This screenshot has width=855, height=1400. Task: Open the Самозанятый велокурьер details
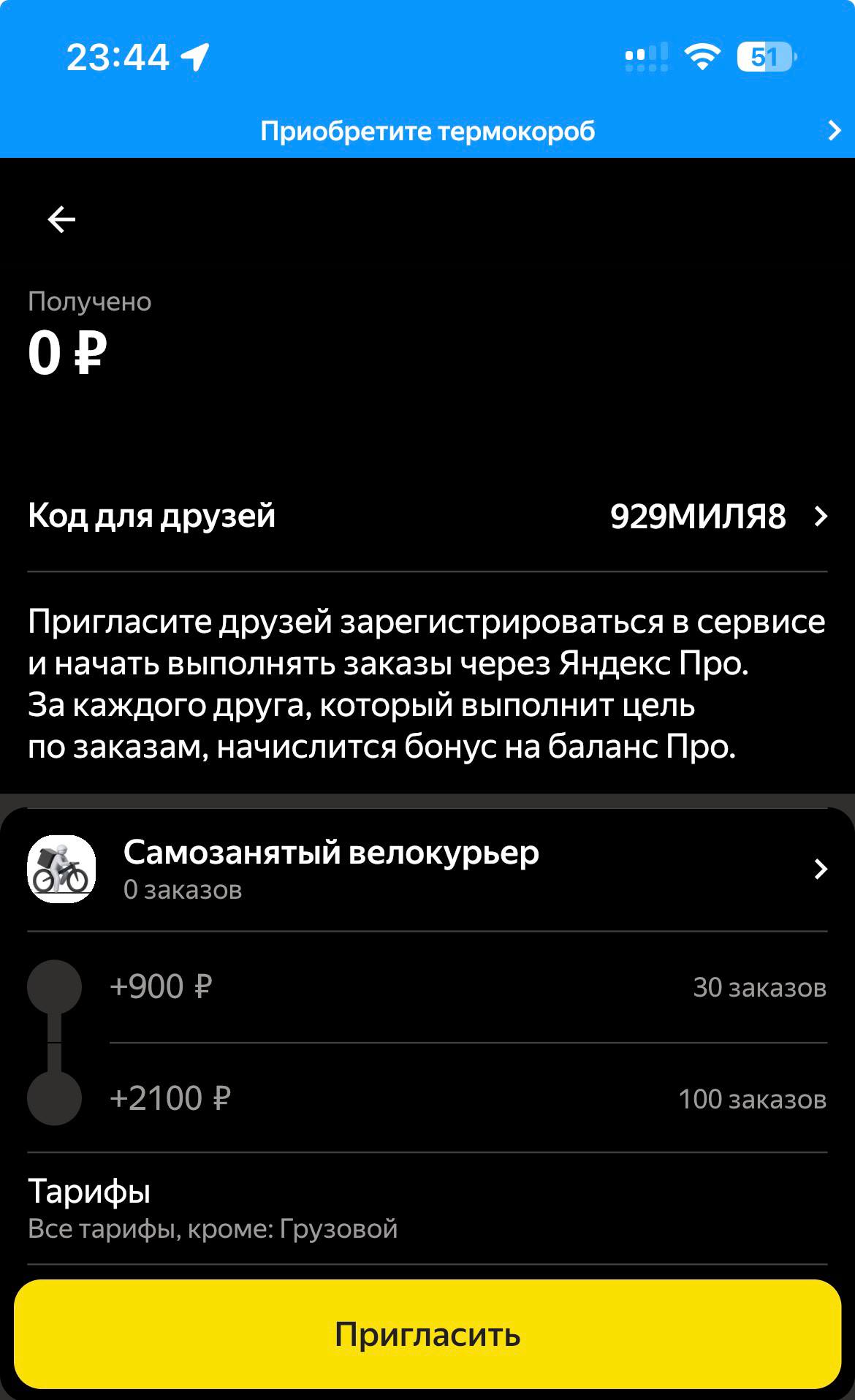[427, 869]
